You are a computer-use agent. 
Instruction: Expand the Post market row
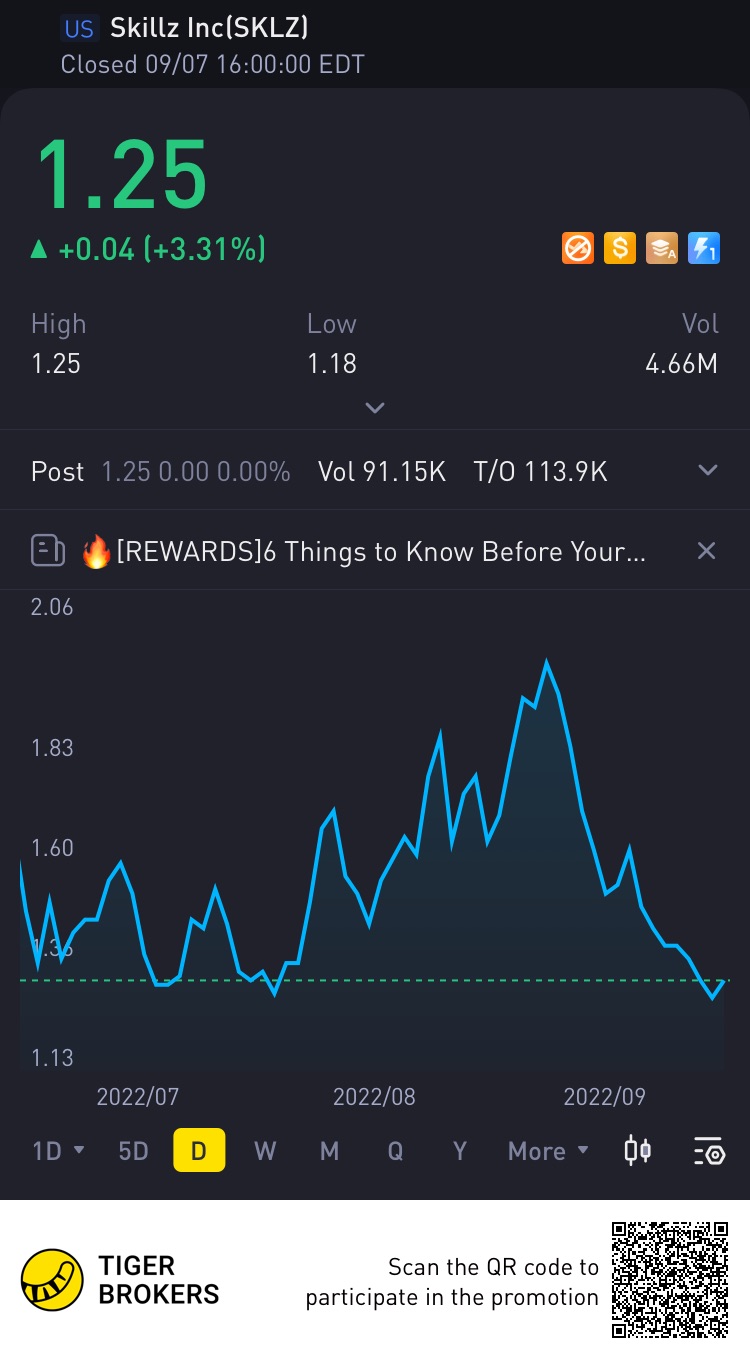[x=707, y=471]
